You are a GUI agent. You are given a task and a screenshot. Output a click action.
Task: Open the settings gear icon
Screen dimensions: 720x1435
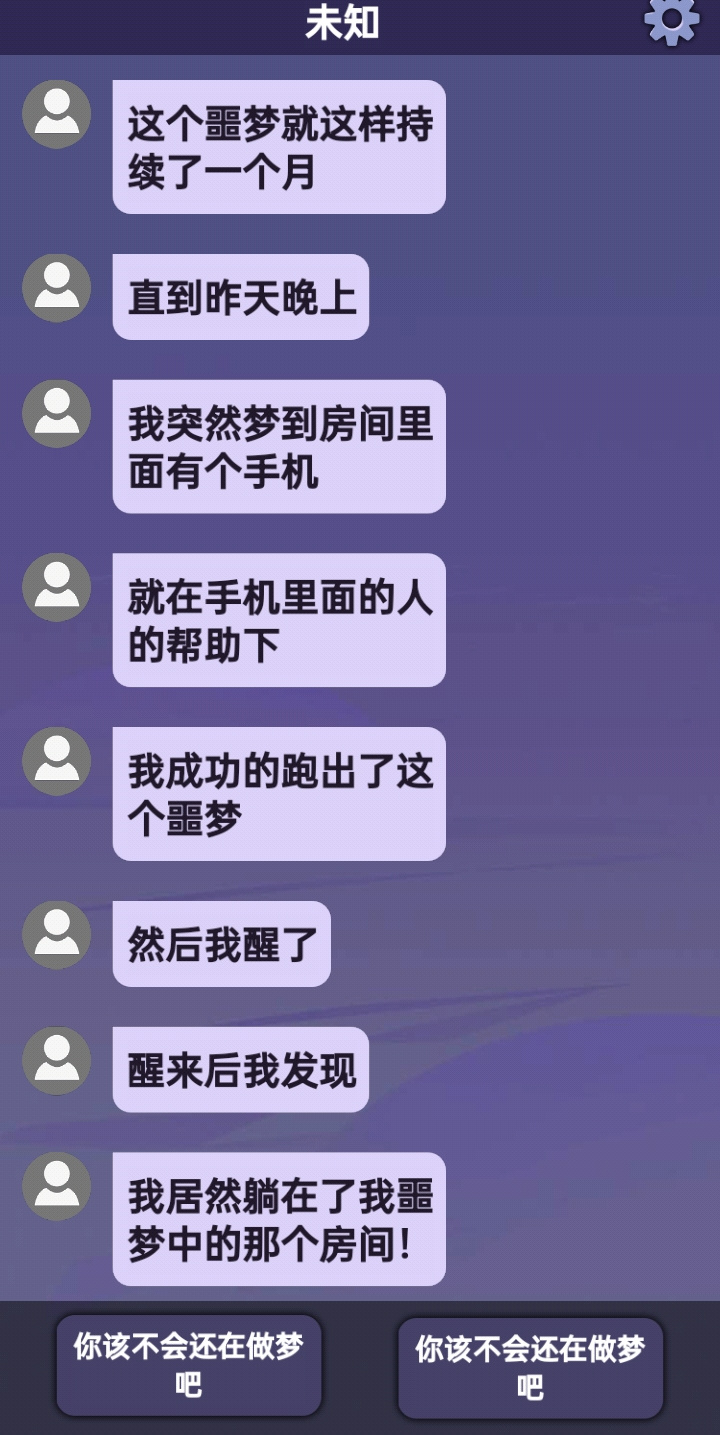coord(672,20)
